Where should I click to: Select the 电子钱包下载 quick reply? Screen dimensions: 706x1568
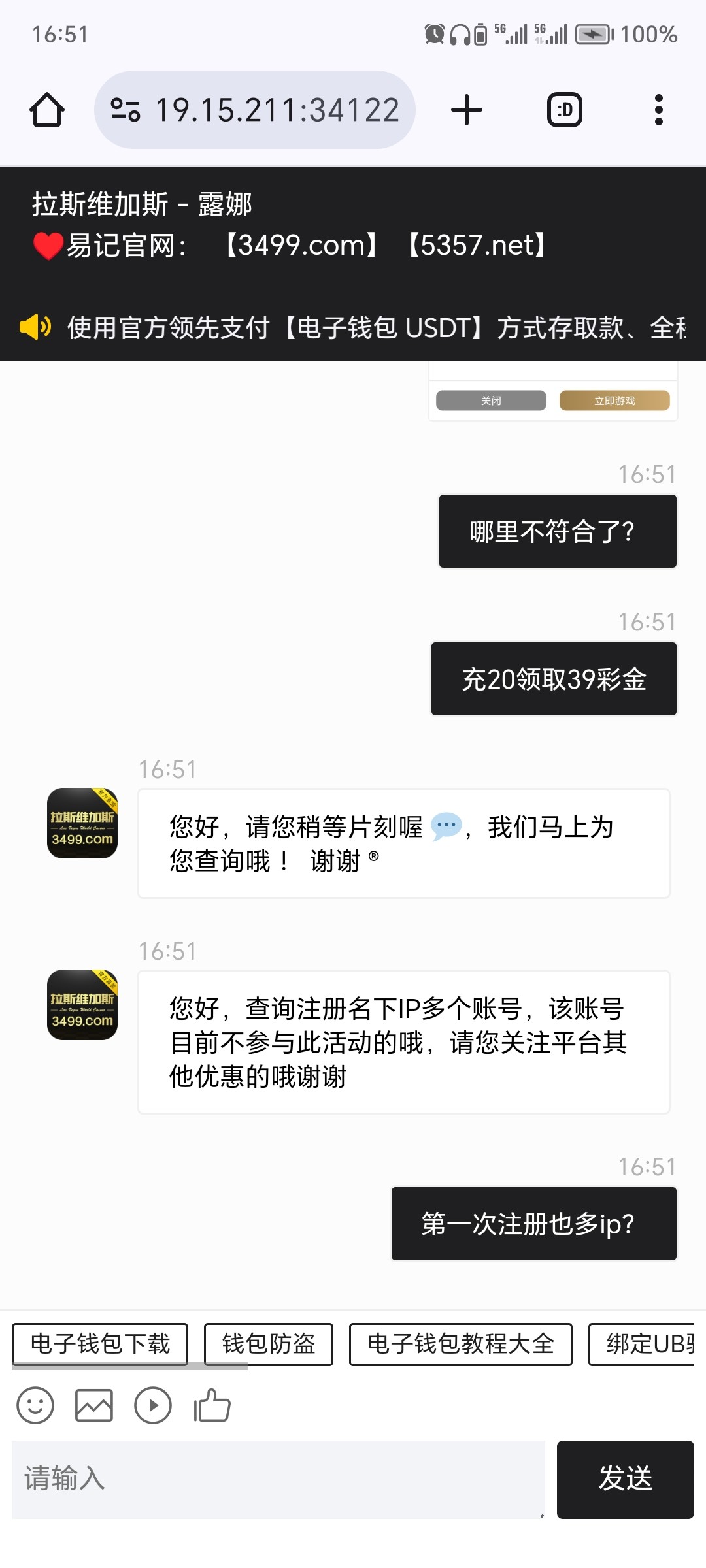pyautogui.click(x=99, y=1344)
